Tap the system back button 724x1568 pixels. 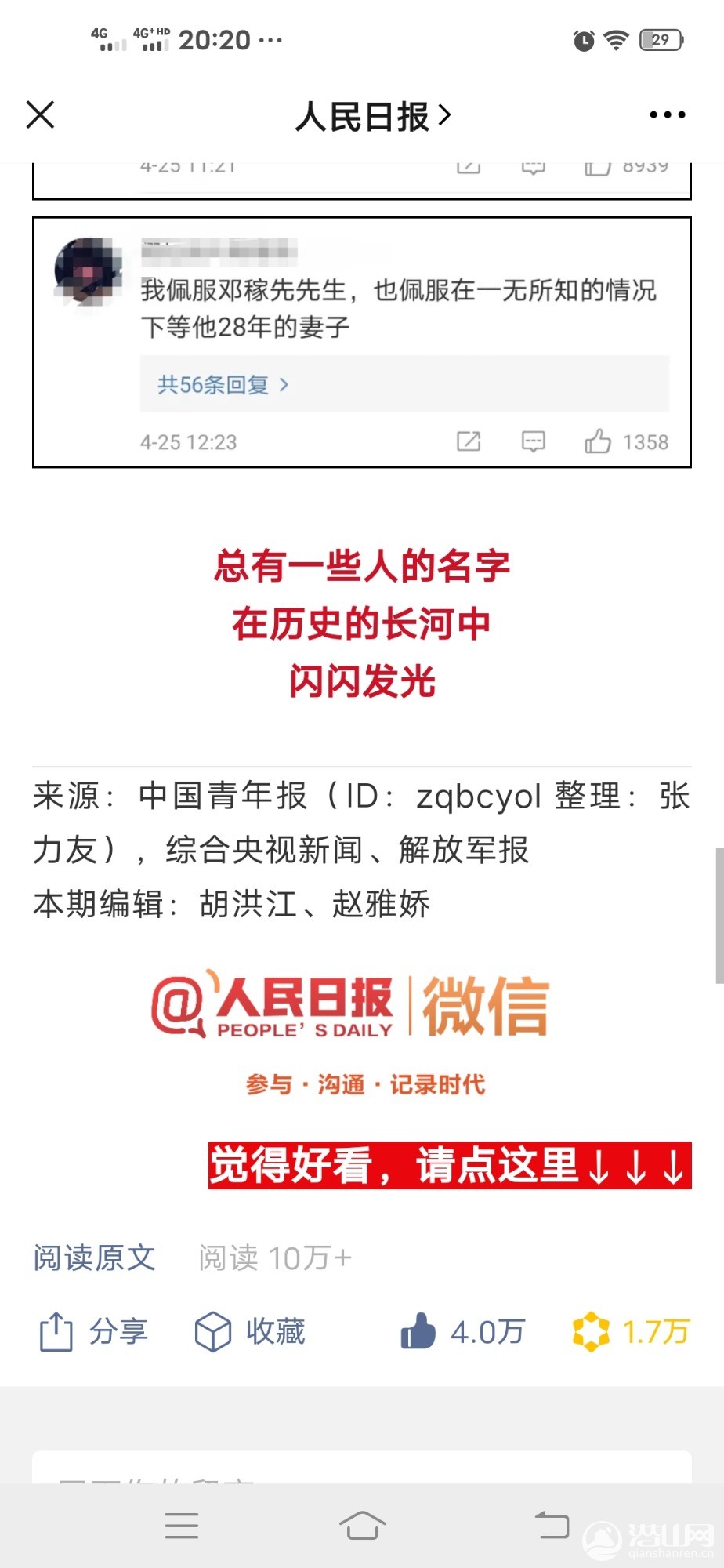click(552, 1525)
